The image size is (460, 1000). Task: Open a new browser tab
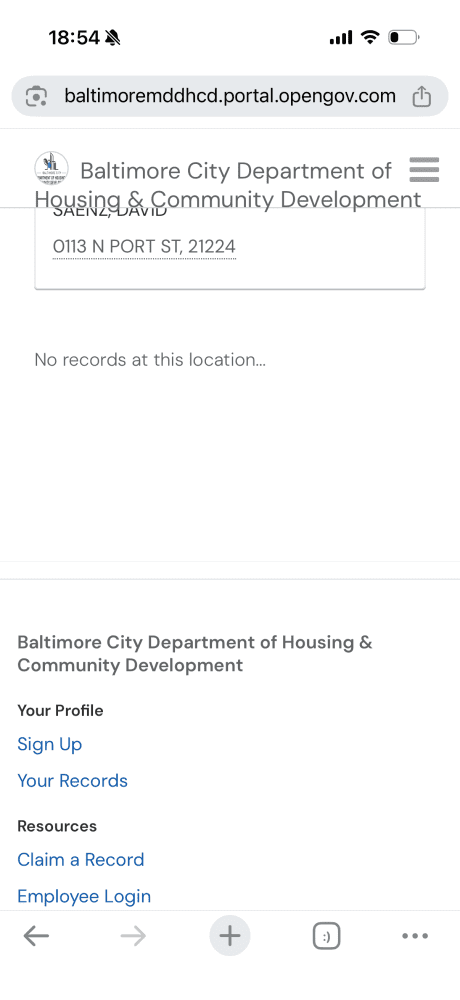click(230, 936)
